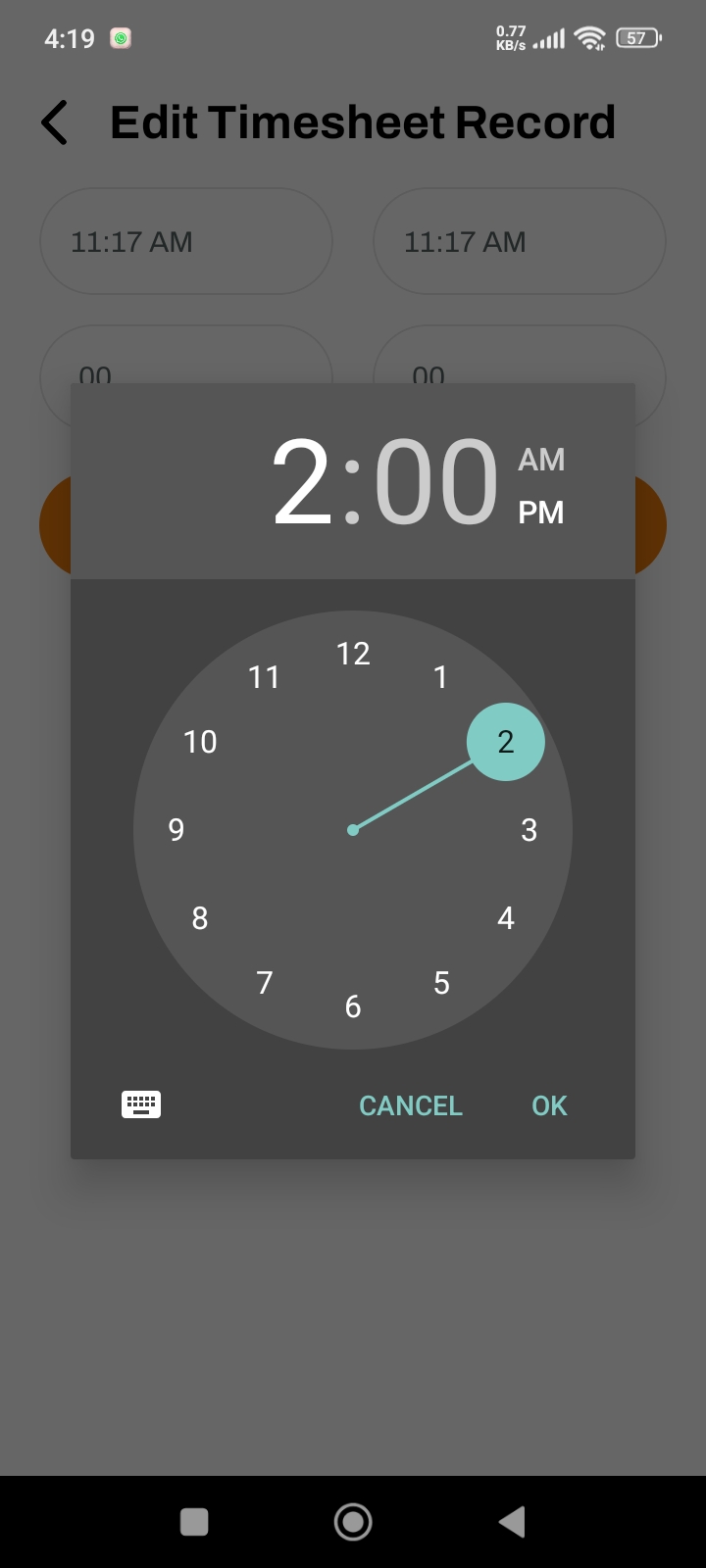706x1568 pixels.
Task: Confirm the time with OK
Action: coord(549,1105)
